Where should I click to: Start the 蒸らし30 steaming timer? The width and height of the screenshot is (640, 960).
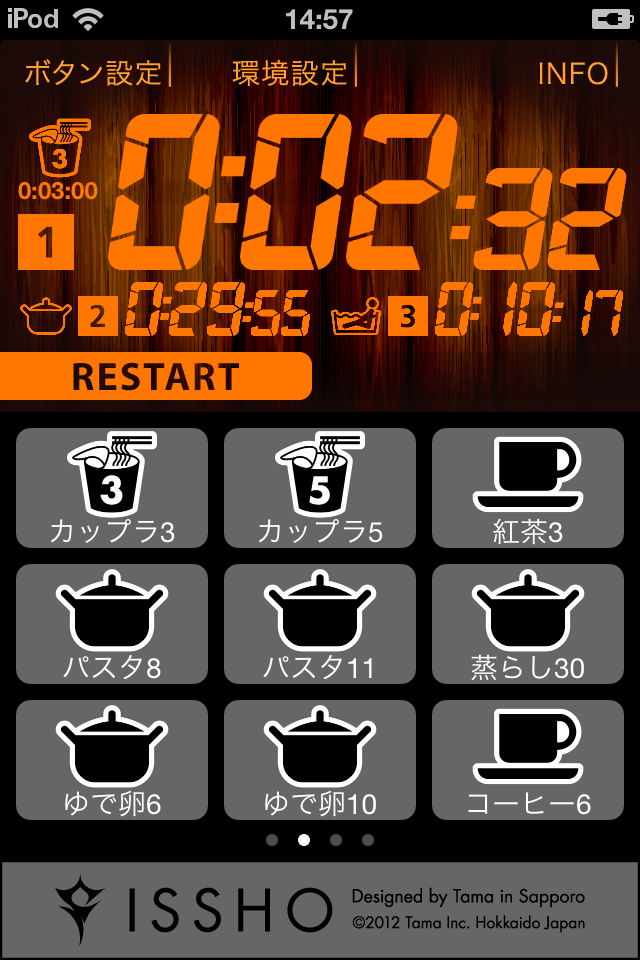(x=528, y=624)
